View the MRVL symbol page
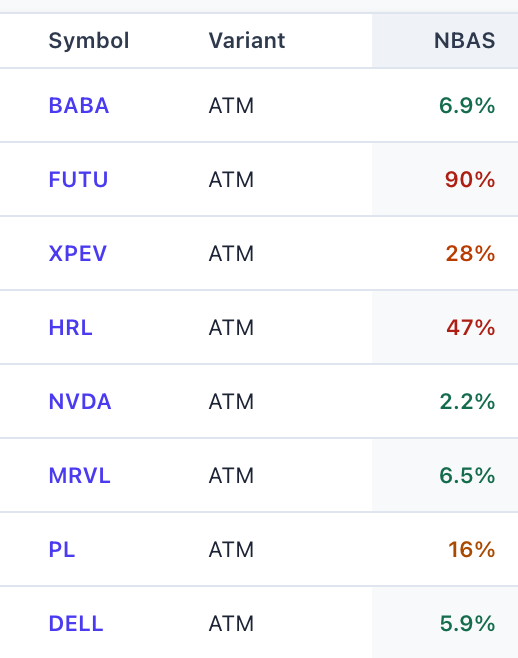This screenshot has width=518, height=658. click(x=79, y=475)
